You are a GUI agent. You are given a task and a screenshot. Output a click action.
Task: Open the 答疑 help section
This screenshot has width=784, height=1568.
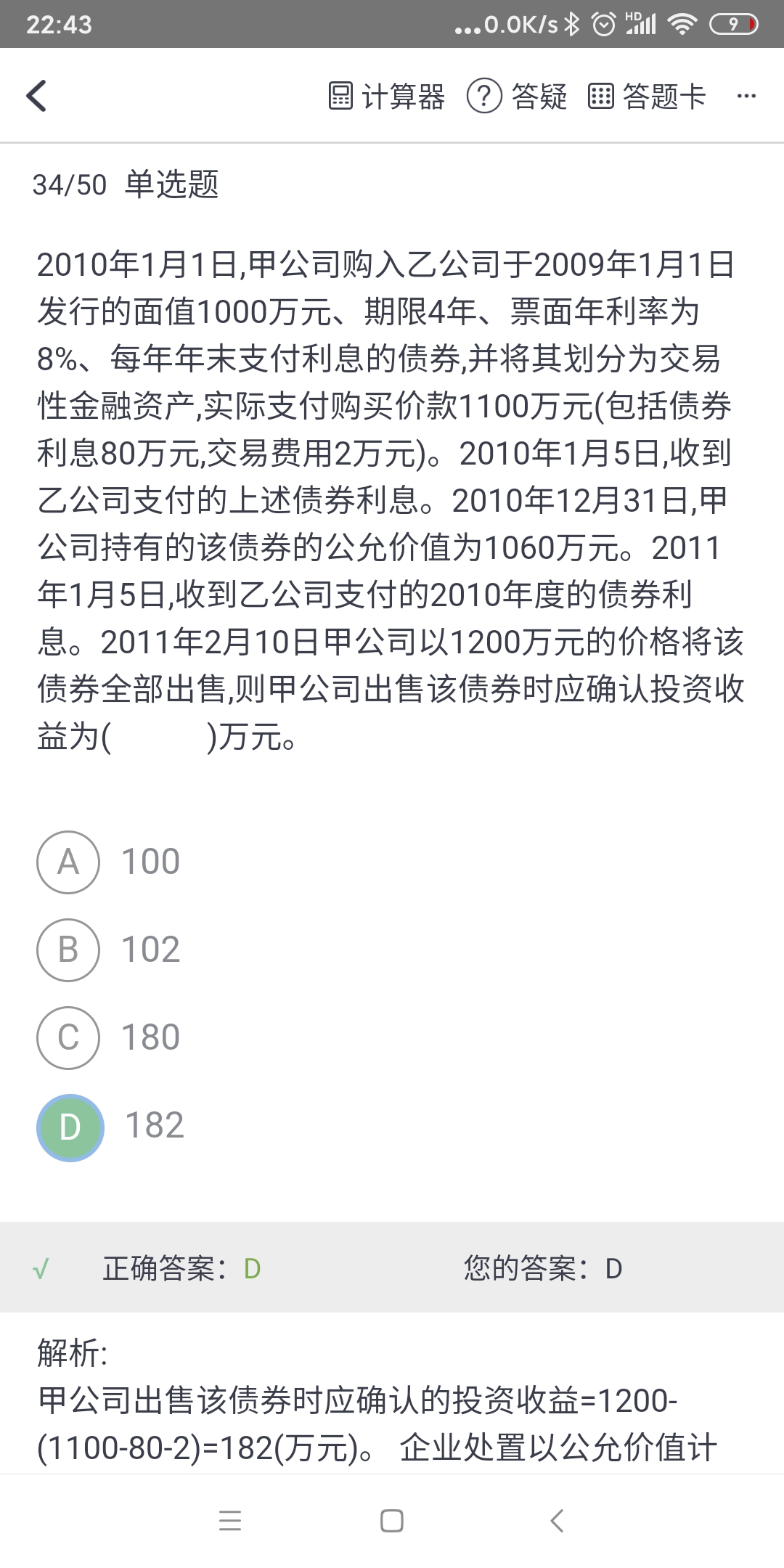(x=517, y=96)
